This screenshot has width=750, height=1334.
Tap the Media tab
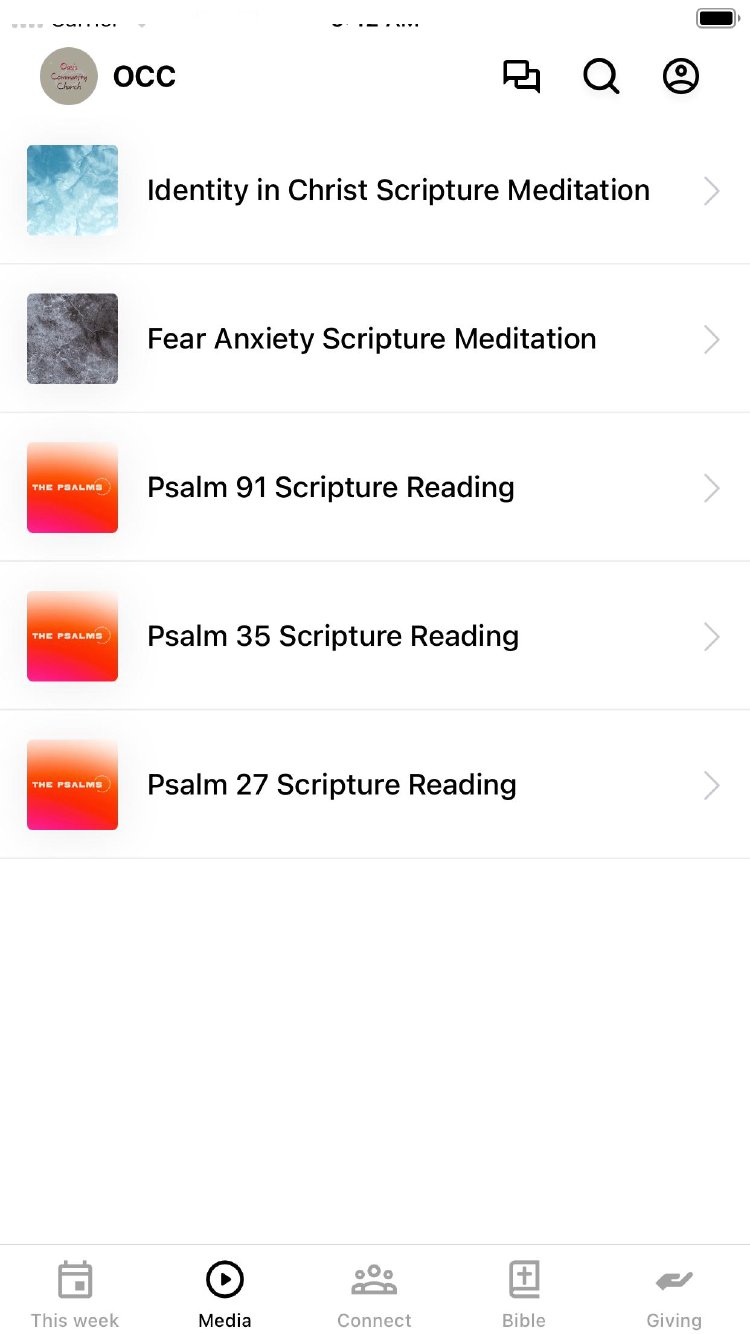[x=225, y=1294]
